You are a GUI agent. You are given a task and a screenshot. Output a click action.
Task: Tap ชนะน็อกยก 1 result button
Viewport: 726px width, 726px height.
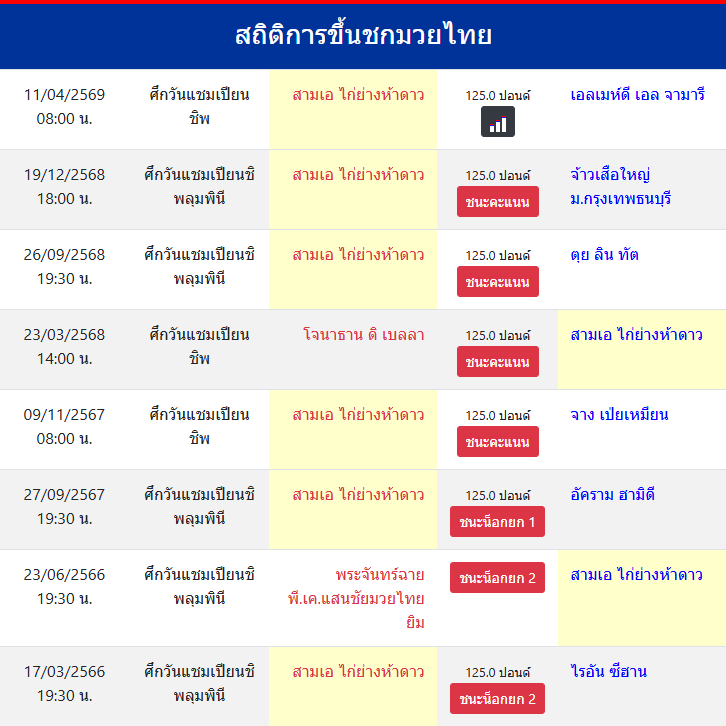click(x=497, y=522)
